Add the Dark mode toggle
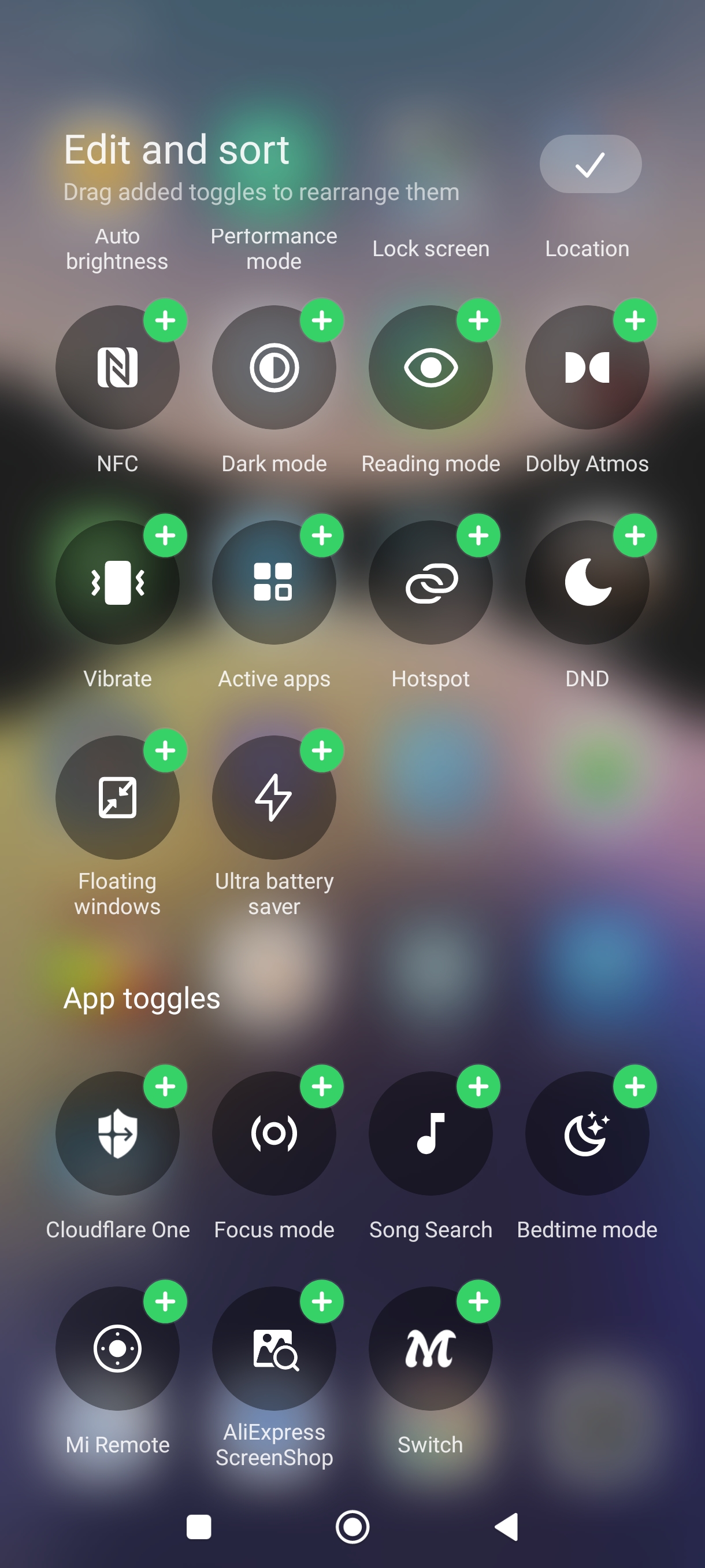The width and height of the screenshot is (705, 1568). 322,320
